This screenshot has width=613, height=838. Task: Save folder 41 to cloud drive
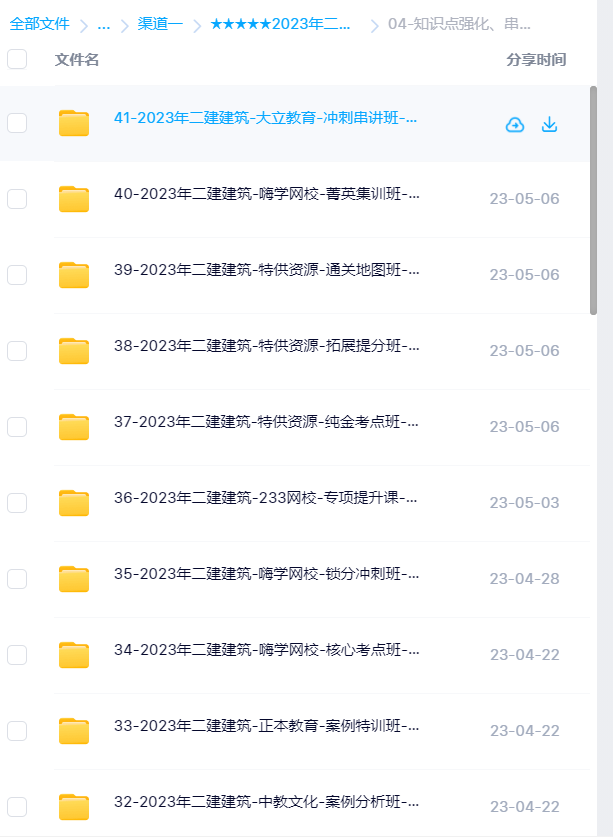(x=515, y=124)
